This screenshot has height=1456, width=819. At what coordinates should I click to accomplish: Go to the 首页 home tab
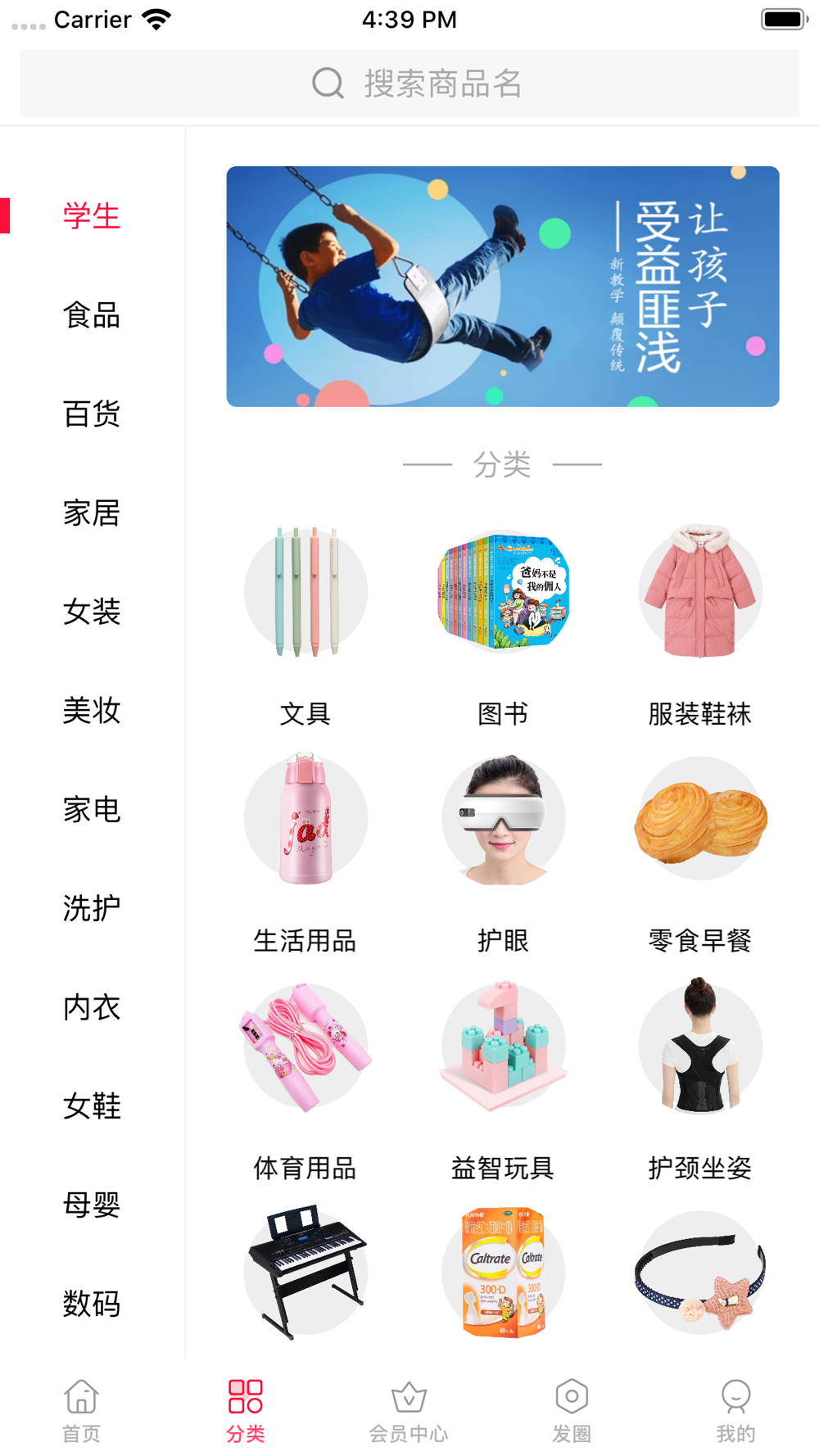coord(82,1410)
